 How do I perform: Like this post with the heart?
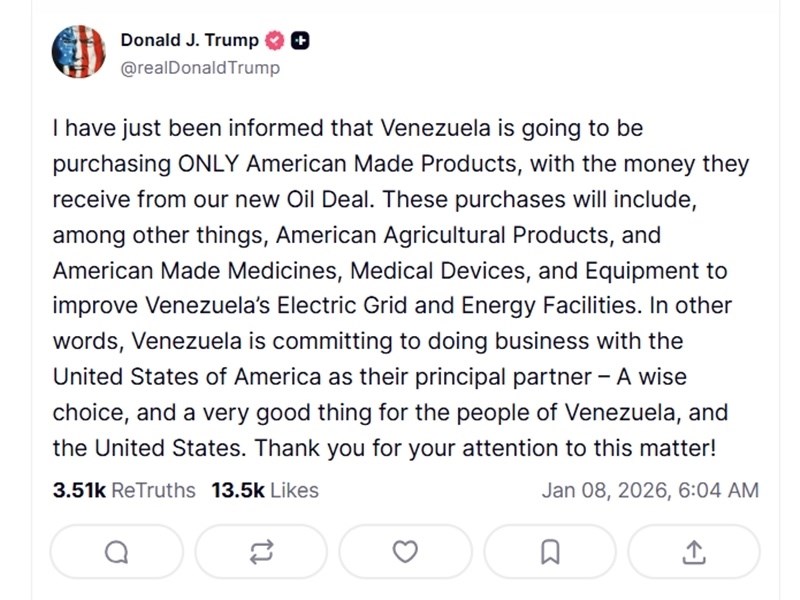405,551
